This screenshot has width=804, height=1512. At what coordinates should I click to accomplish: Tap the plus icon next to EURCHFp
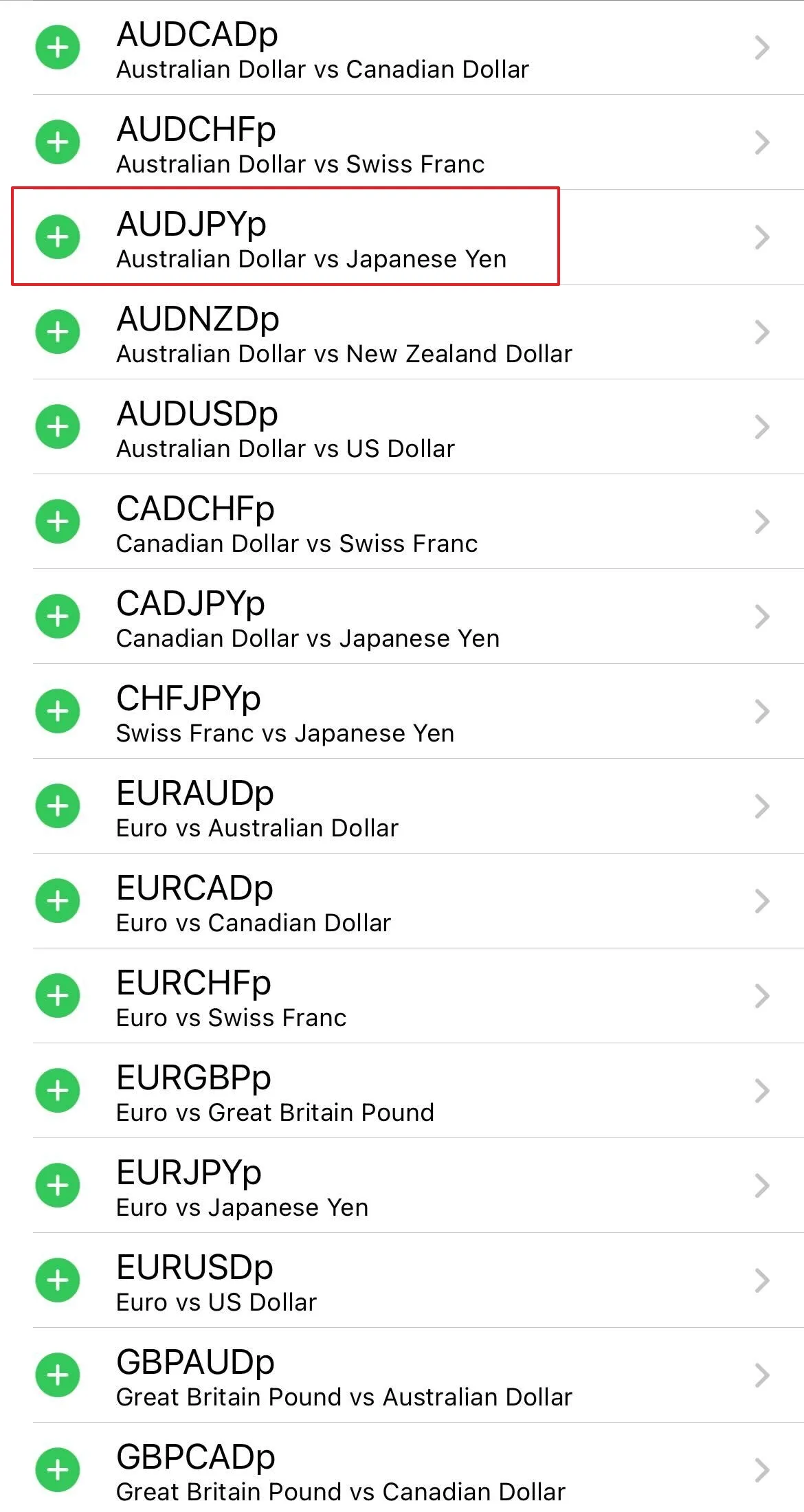point(58,996)
